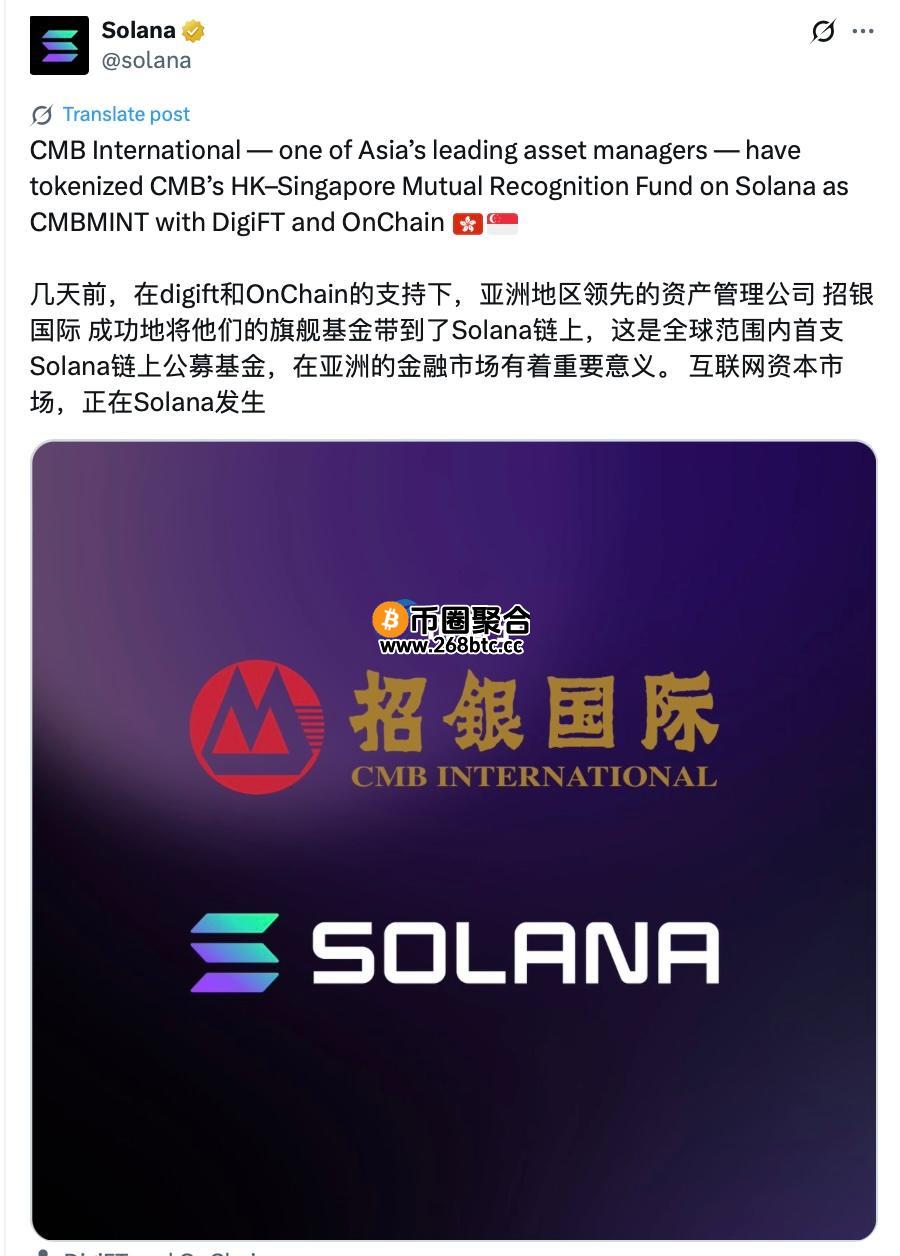Image resolution: width=900 pixels, height=1256 pixels.
Task: Open the post overflow menu
Action: (862, 32)
